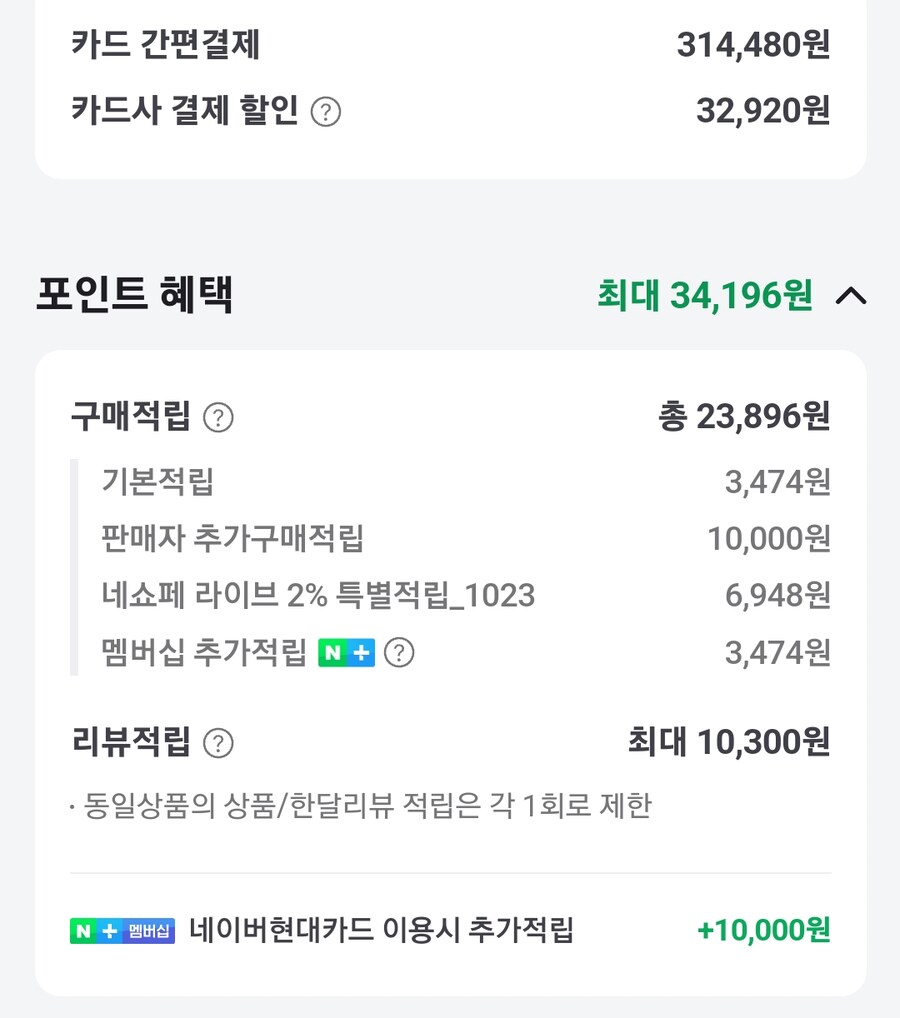Click the green plus icon inside the N+ badge

click(x=361, y=651)
